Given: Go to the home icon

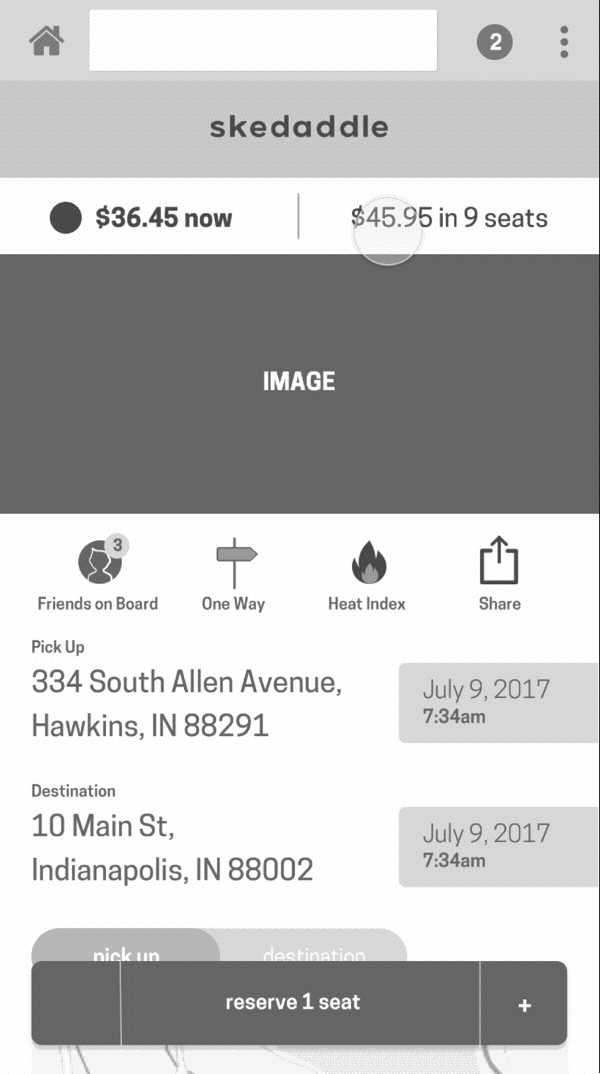Looking at the screenshot, I should coord(47,41).
